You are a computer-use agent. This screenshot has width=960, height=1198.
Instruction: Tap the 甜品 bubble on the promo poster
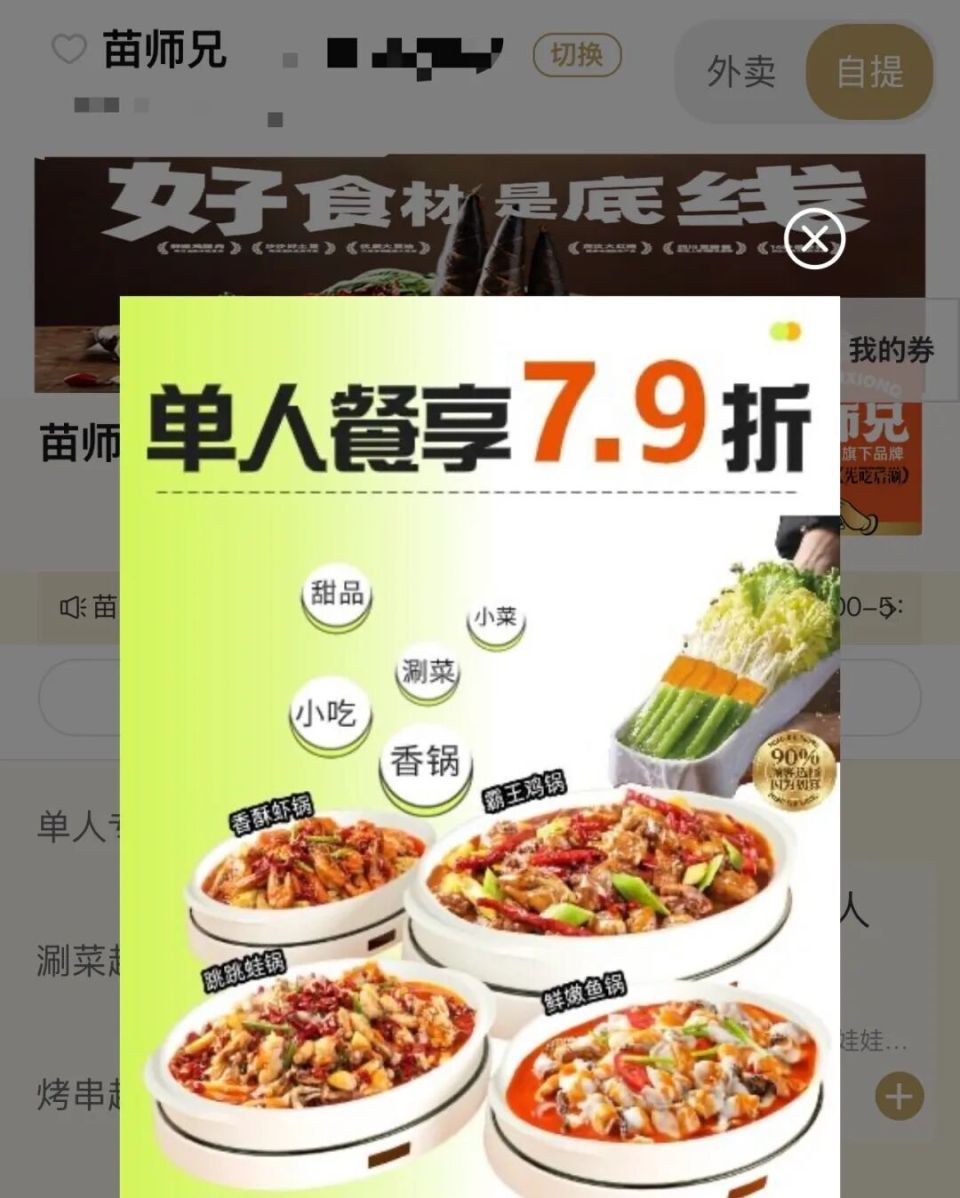(x=335, y=594)
